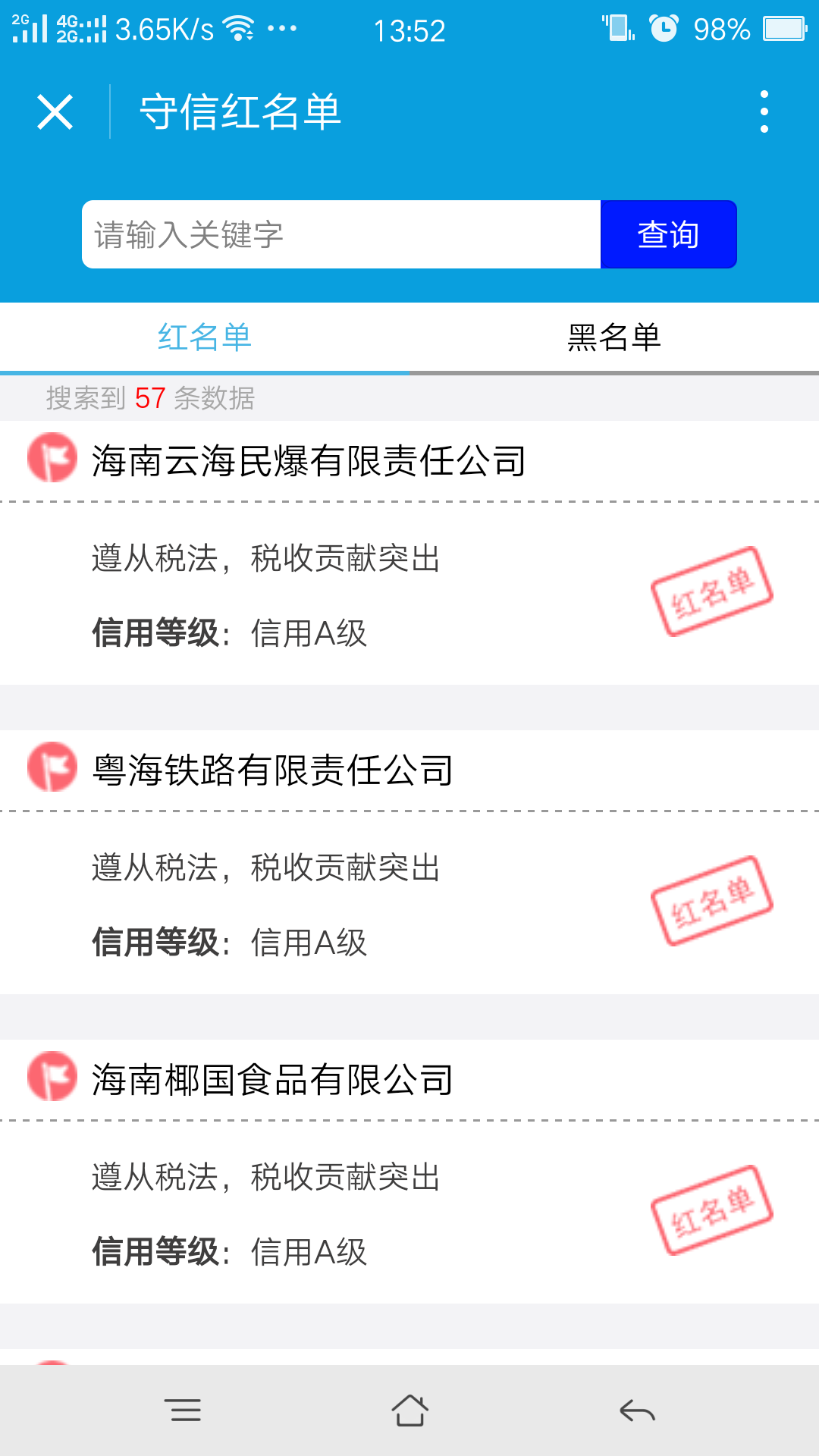819x1456 pixels.
Task: Open the three-dot overflow menu
Action: coord(764,112)
